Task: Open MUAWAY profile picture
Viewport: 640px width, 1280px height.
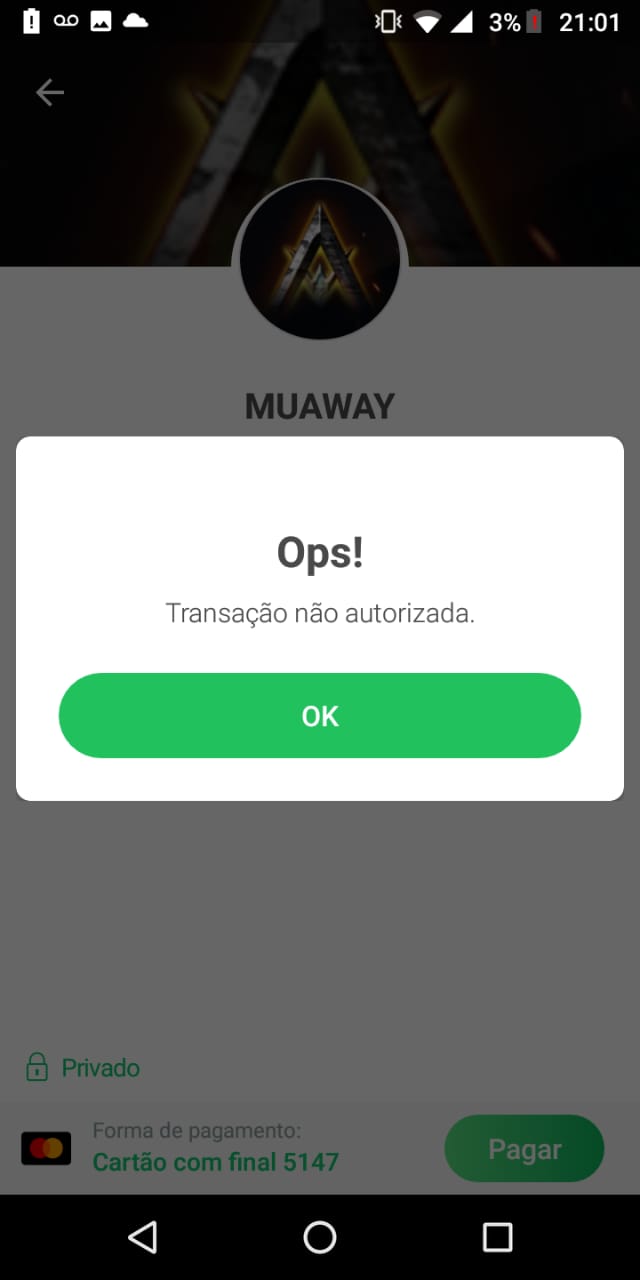Action: [320, 262]
